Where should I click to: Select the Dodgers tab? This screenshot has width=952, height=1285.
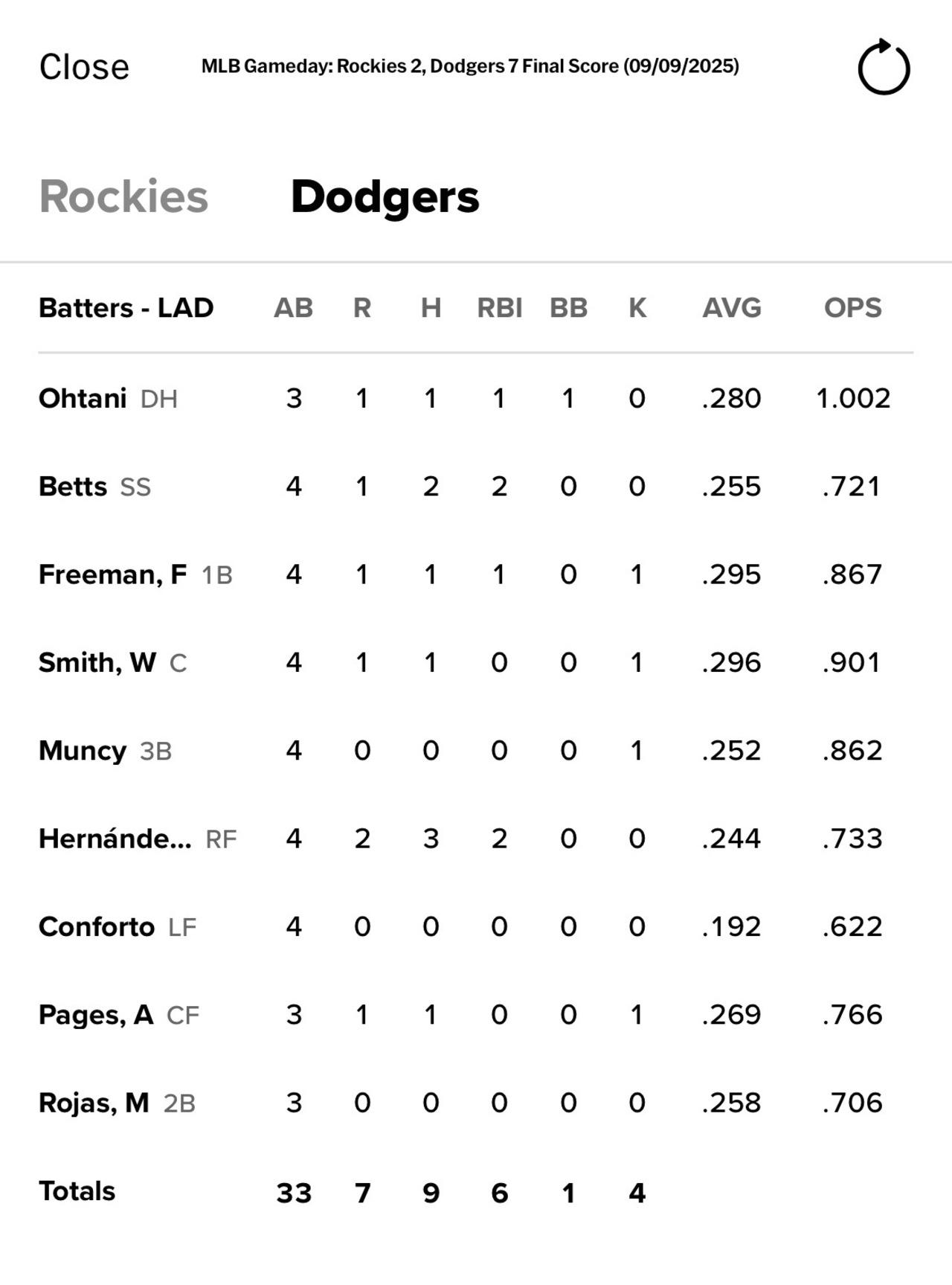click(x=385, y=197)
